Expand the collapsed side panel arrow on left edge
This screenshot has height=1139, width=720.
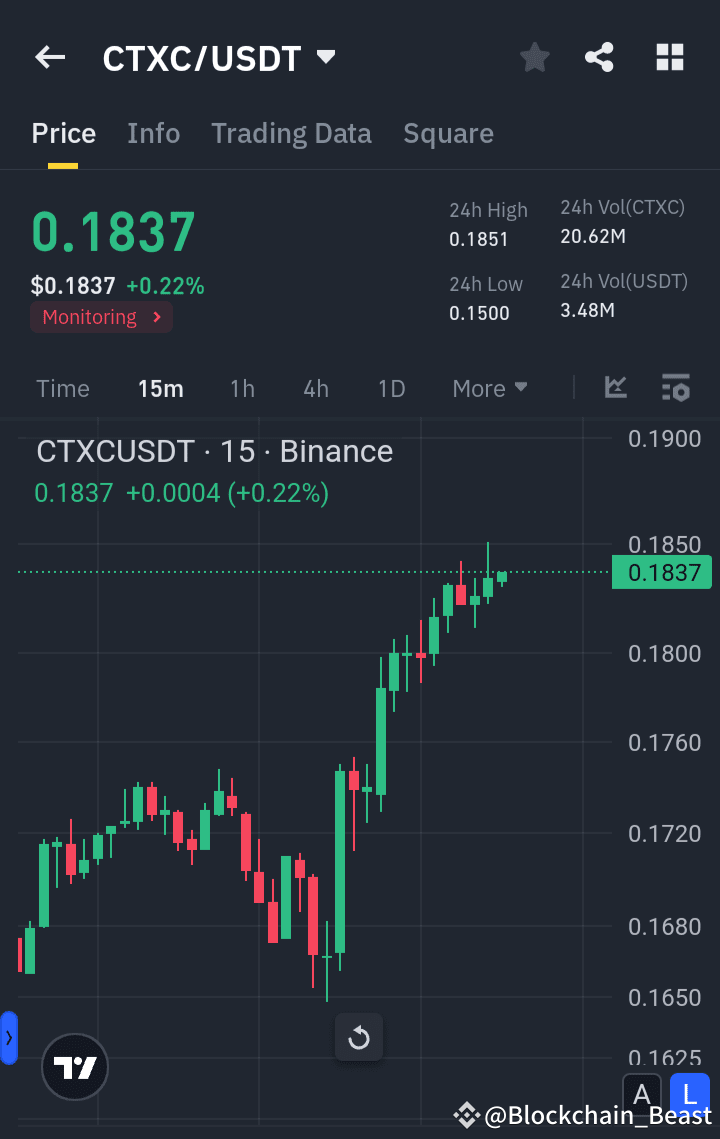point(9,1037)
